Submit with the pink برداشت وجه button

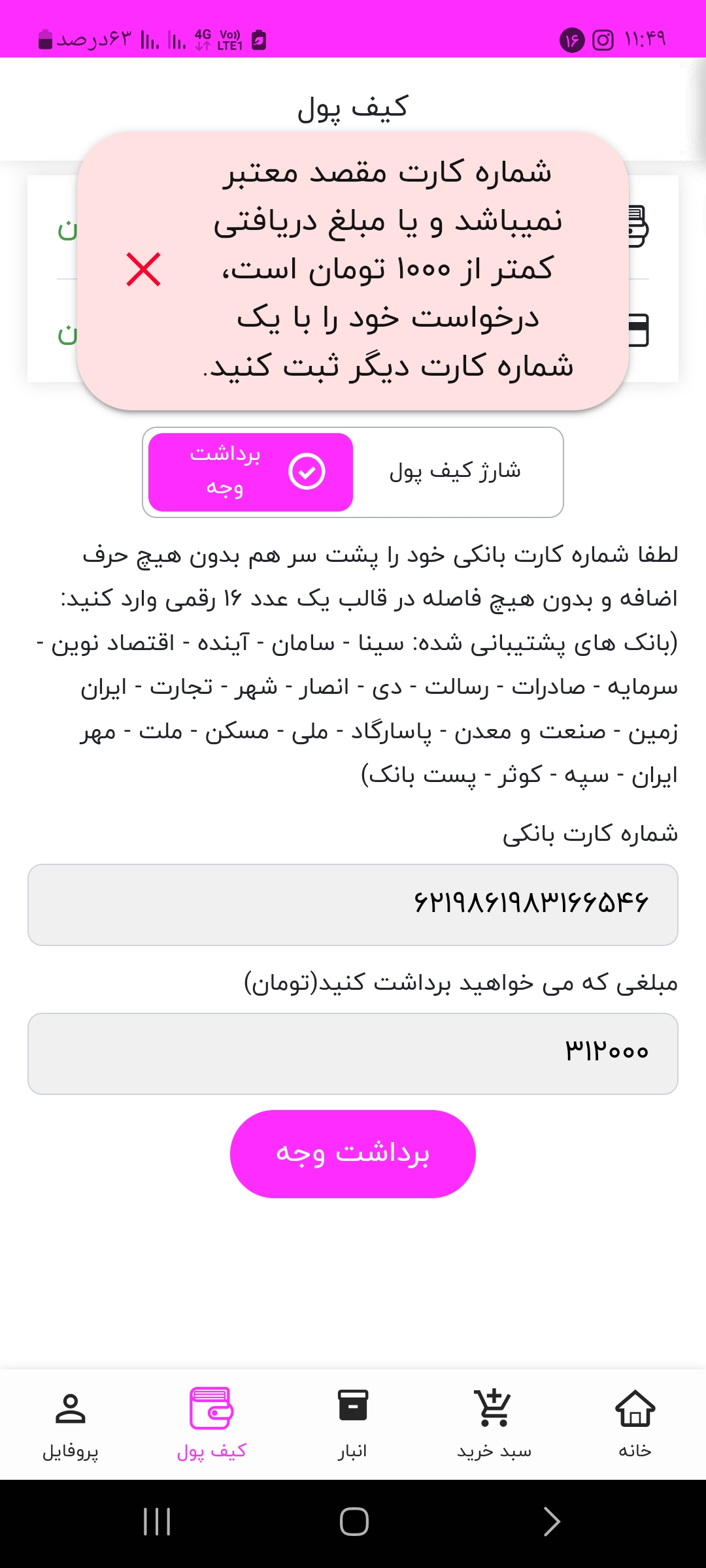point(353,1154)
